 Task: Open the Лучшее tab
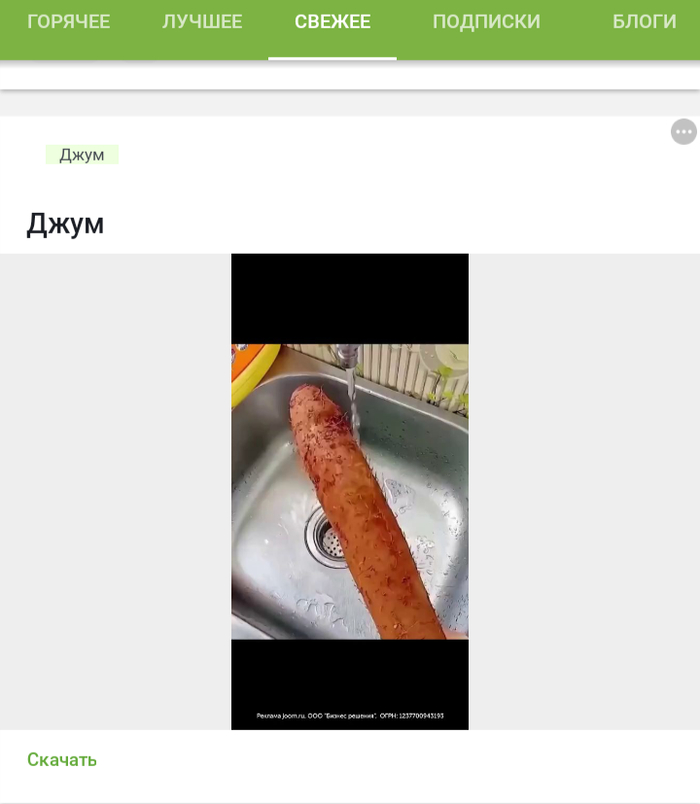(x=202, y=22)
